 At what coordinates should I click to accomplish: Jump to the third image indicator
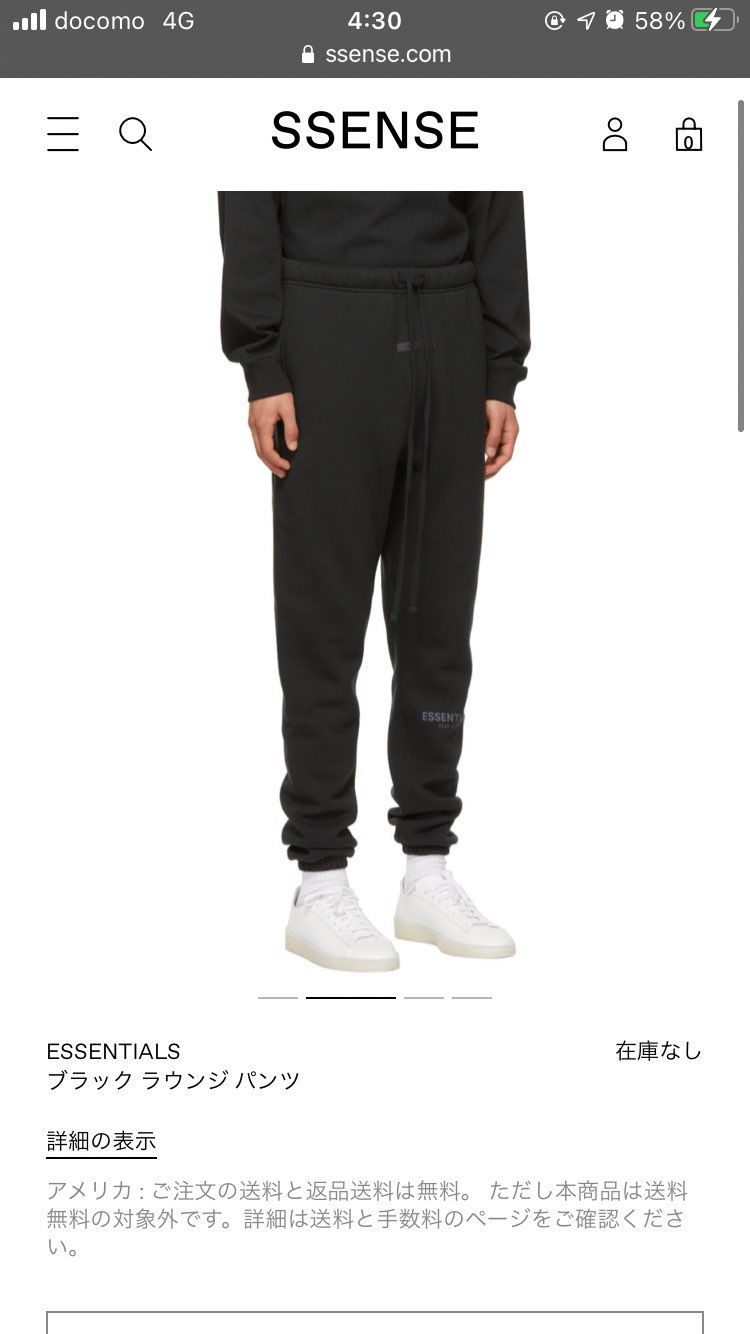424,997
